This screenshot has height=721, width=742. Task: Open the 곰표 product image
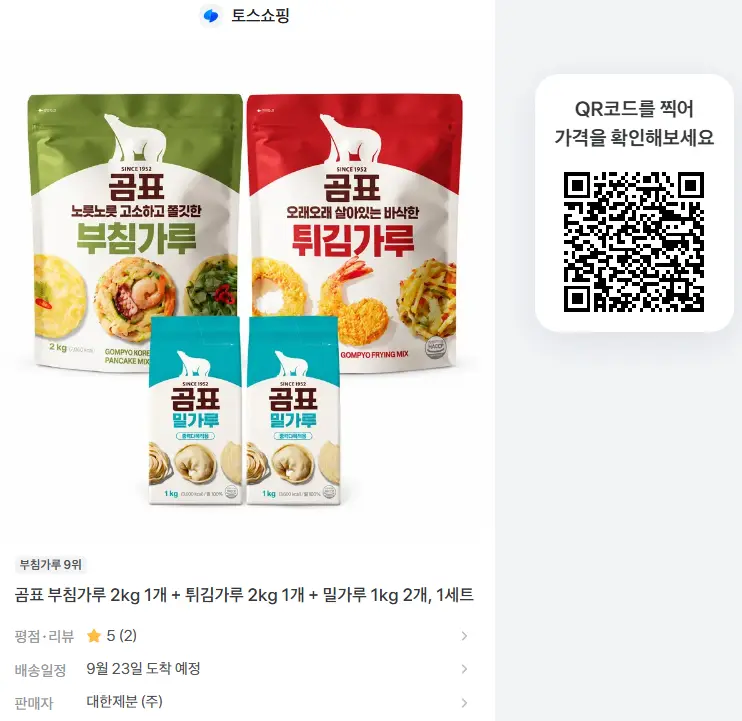coord(246,298)
